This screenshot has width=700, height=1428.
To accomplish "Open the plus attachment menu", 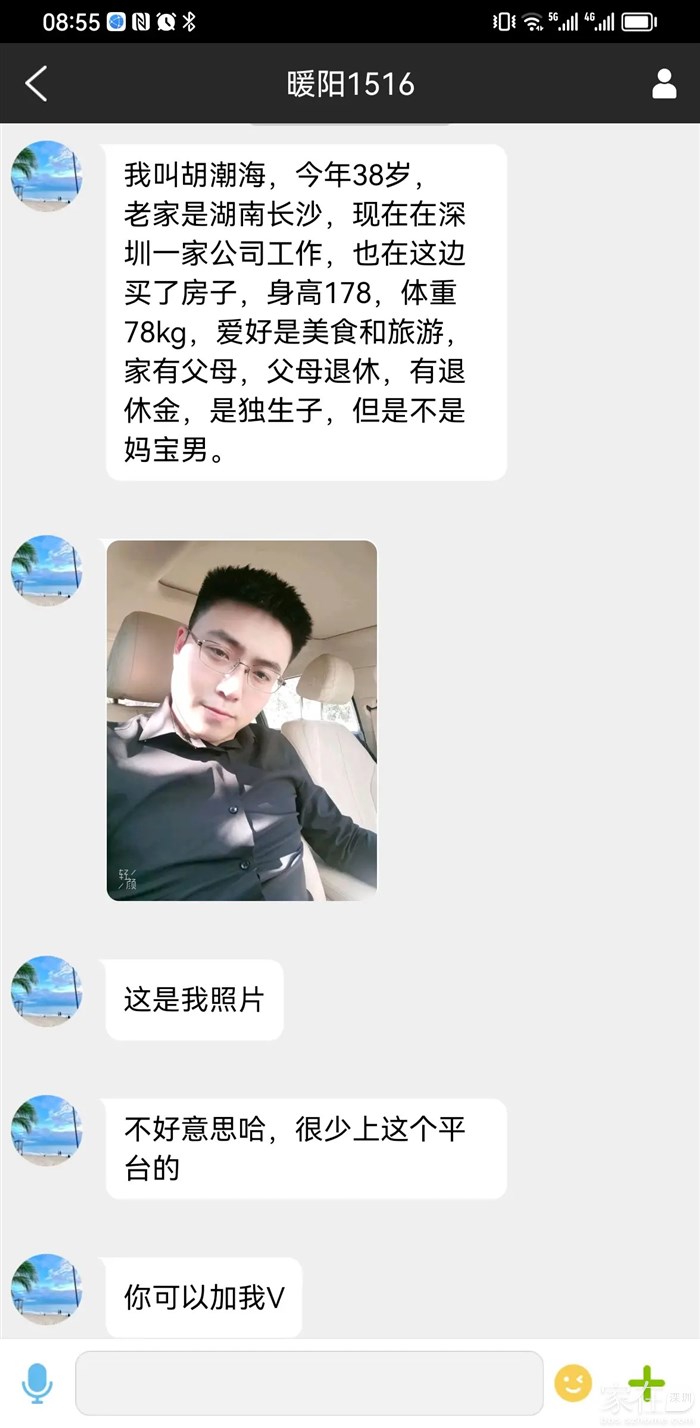I will coord(646,1384).
